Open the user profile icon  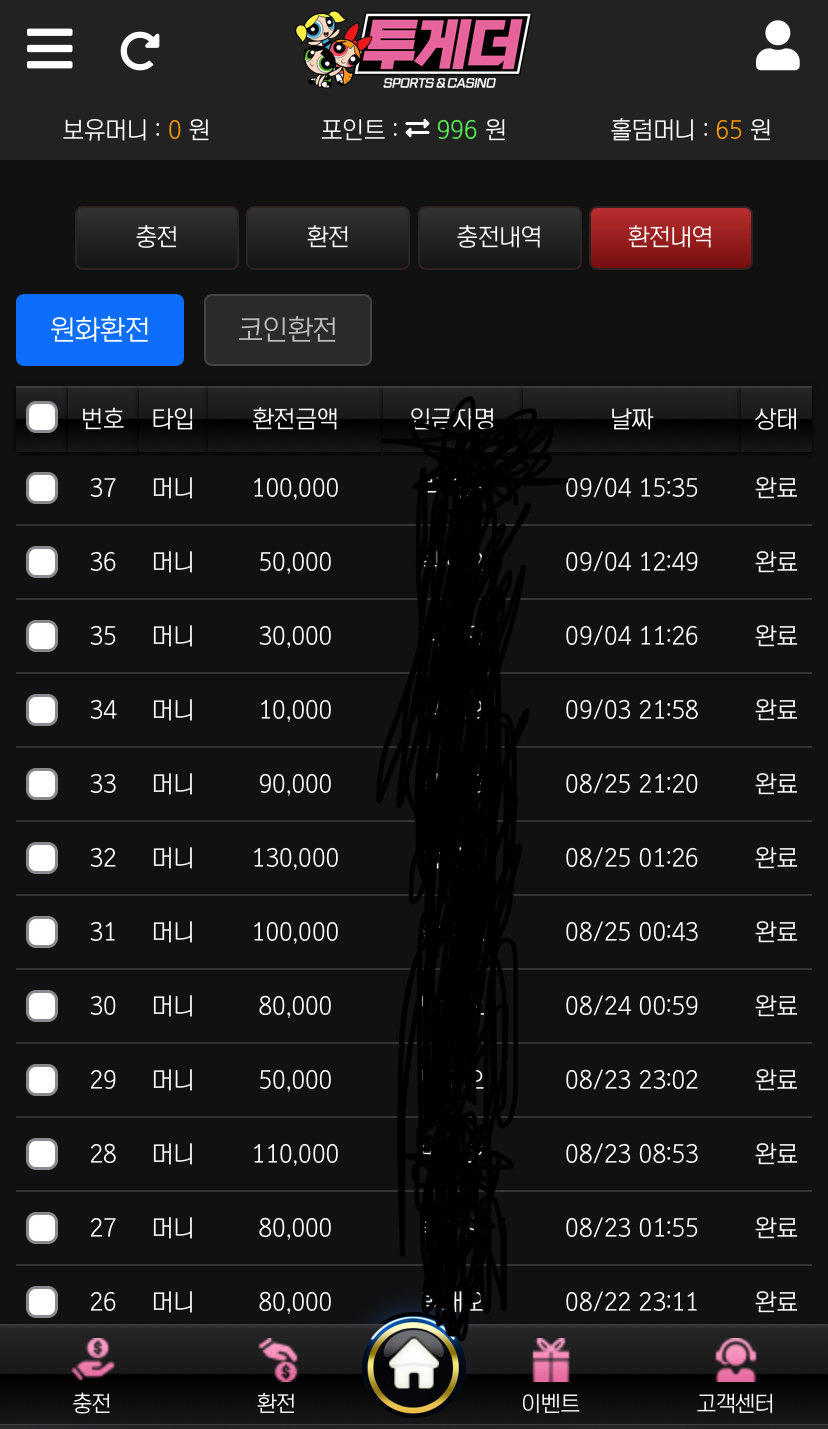point(777,47)
